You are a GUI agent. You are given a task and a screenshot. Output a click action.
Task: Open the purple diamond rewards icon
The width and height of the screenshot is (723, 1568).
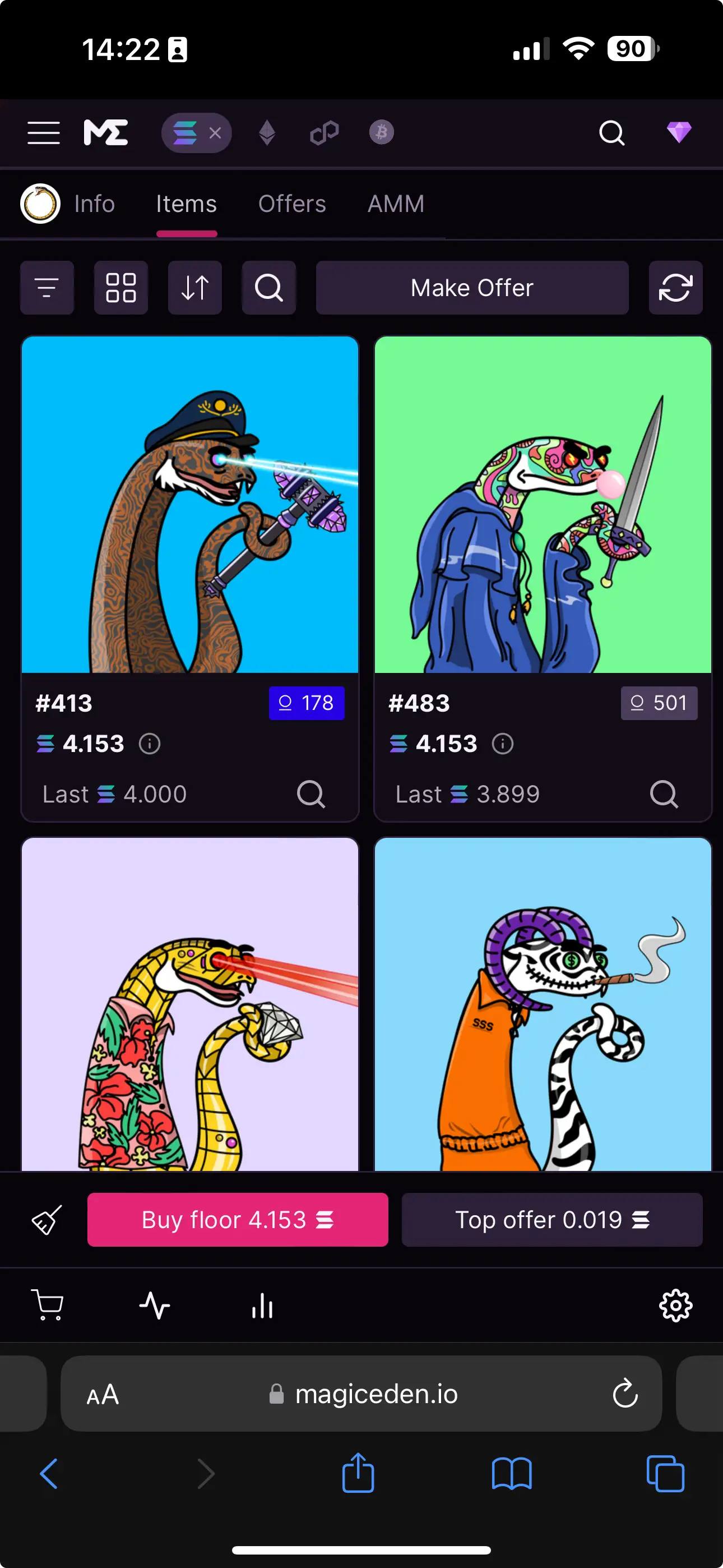[679, 133]
